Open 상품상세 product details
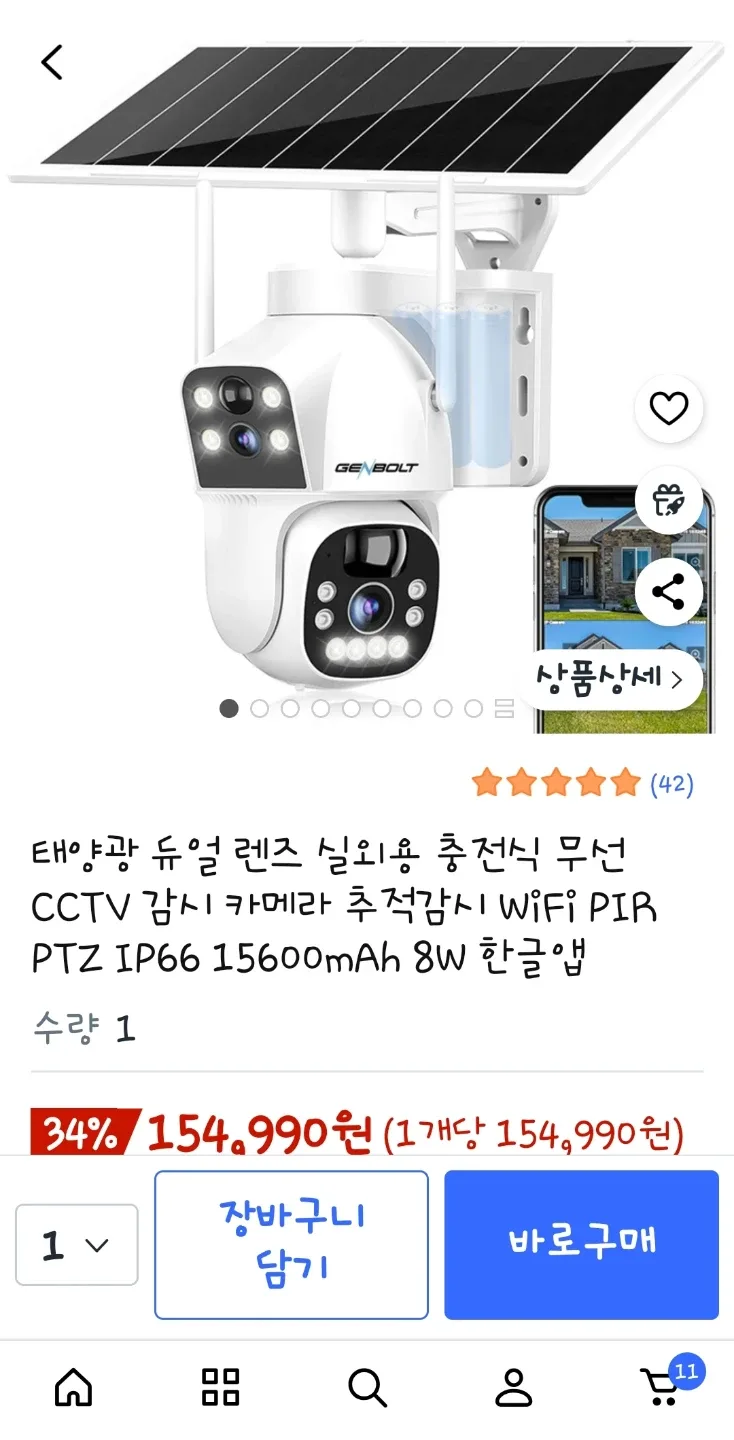 coord(610,679)
